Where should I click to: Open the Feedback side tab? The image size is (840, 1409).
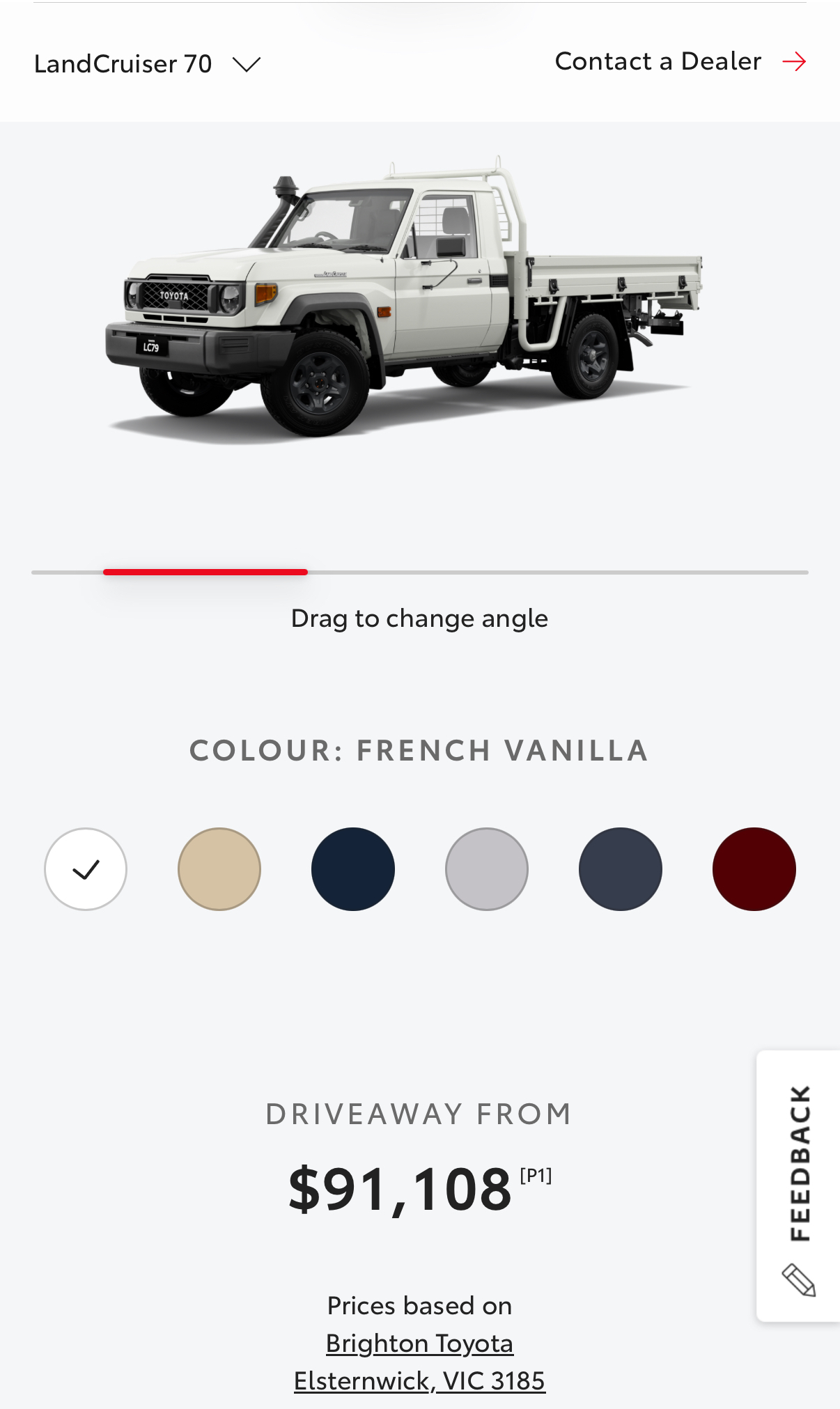click(x=799, y=1185)
